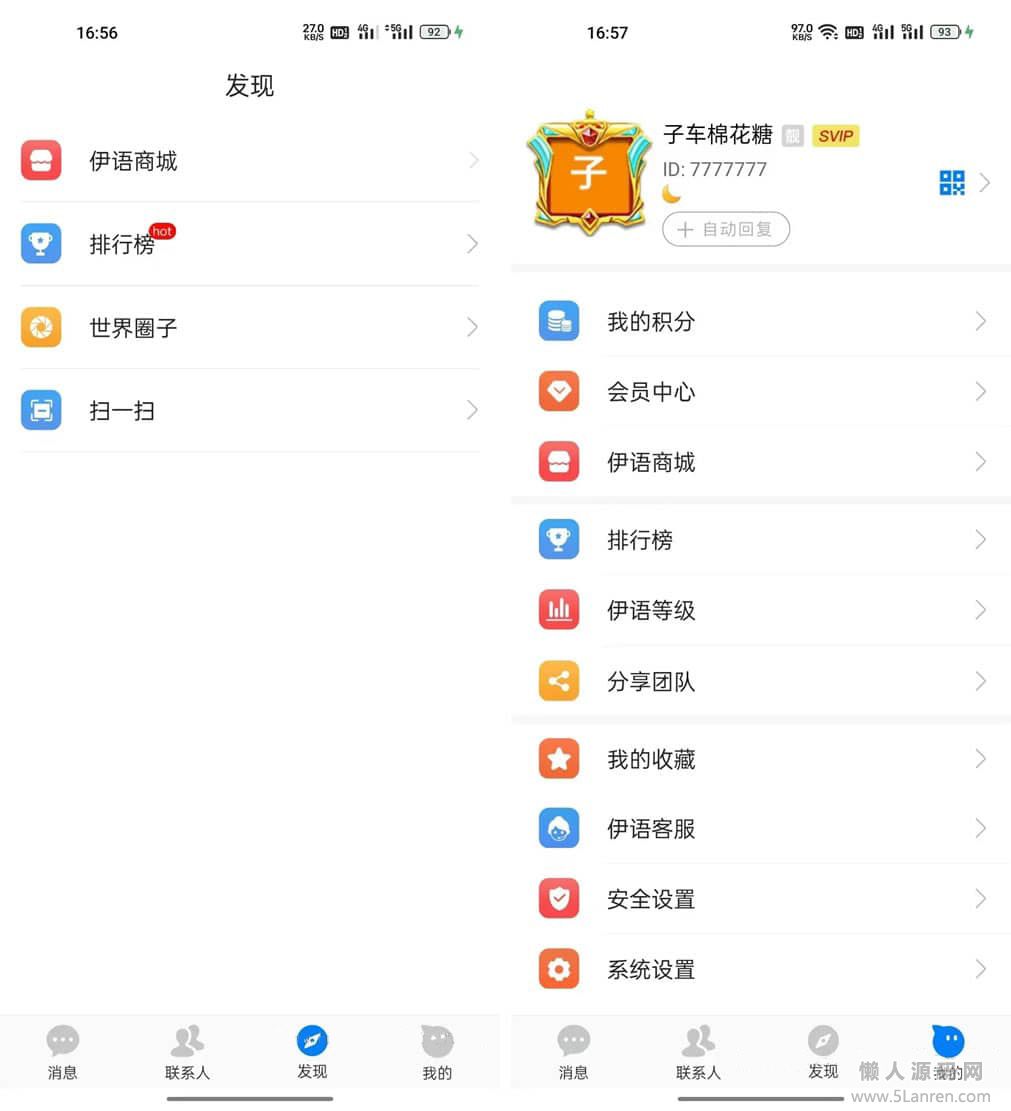Open 世界圈子 in the discover list
The image size is (1011, 1111).
point(133,328)
